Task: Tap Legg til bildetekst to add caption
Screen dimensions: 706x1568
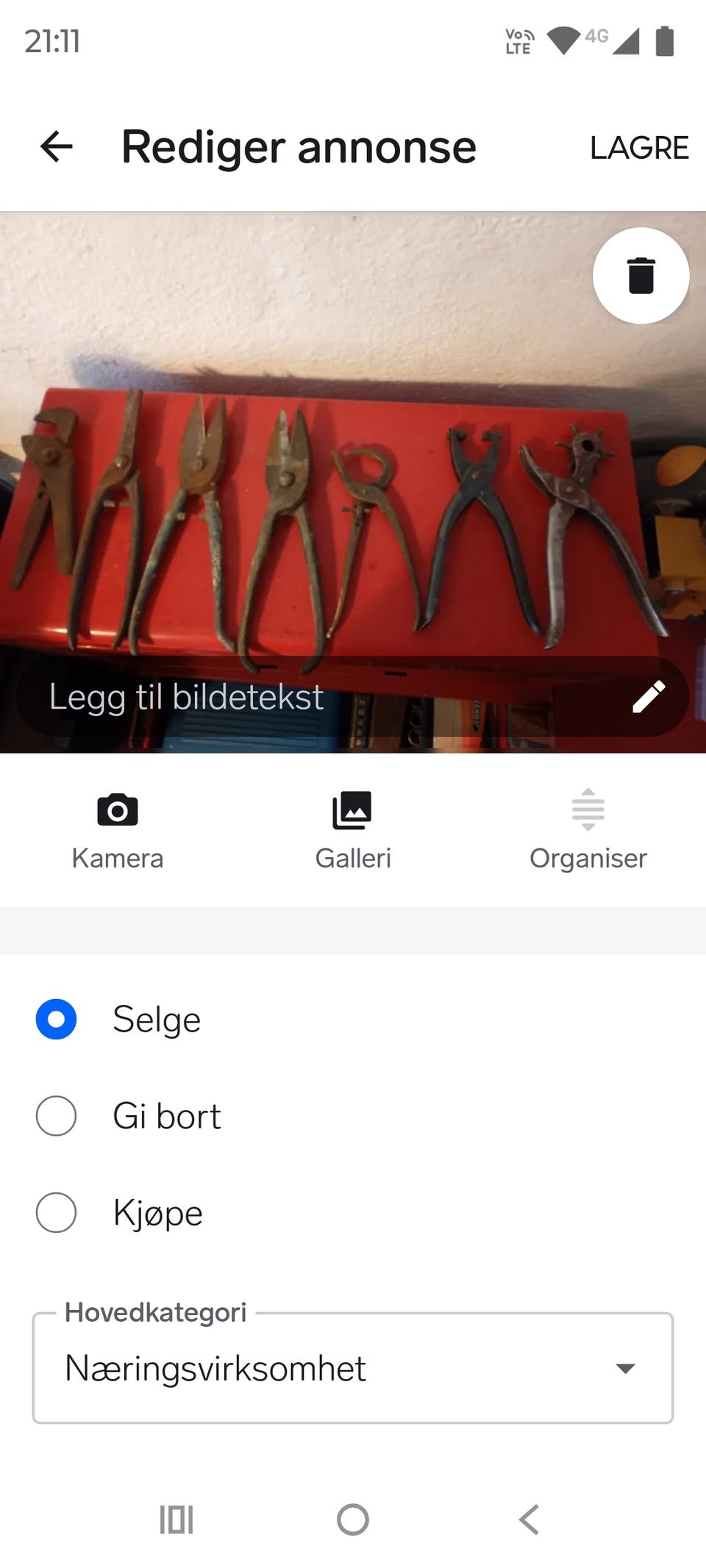Action: click(x=186, y=696)
